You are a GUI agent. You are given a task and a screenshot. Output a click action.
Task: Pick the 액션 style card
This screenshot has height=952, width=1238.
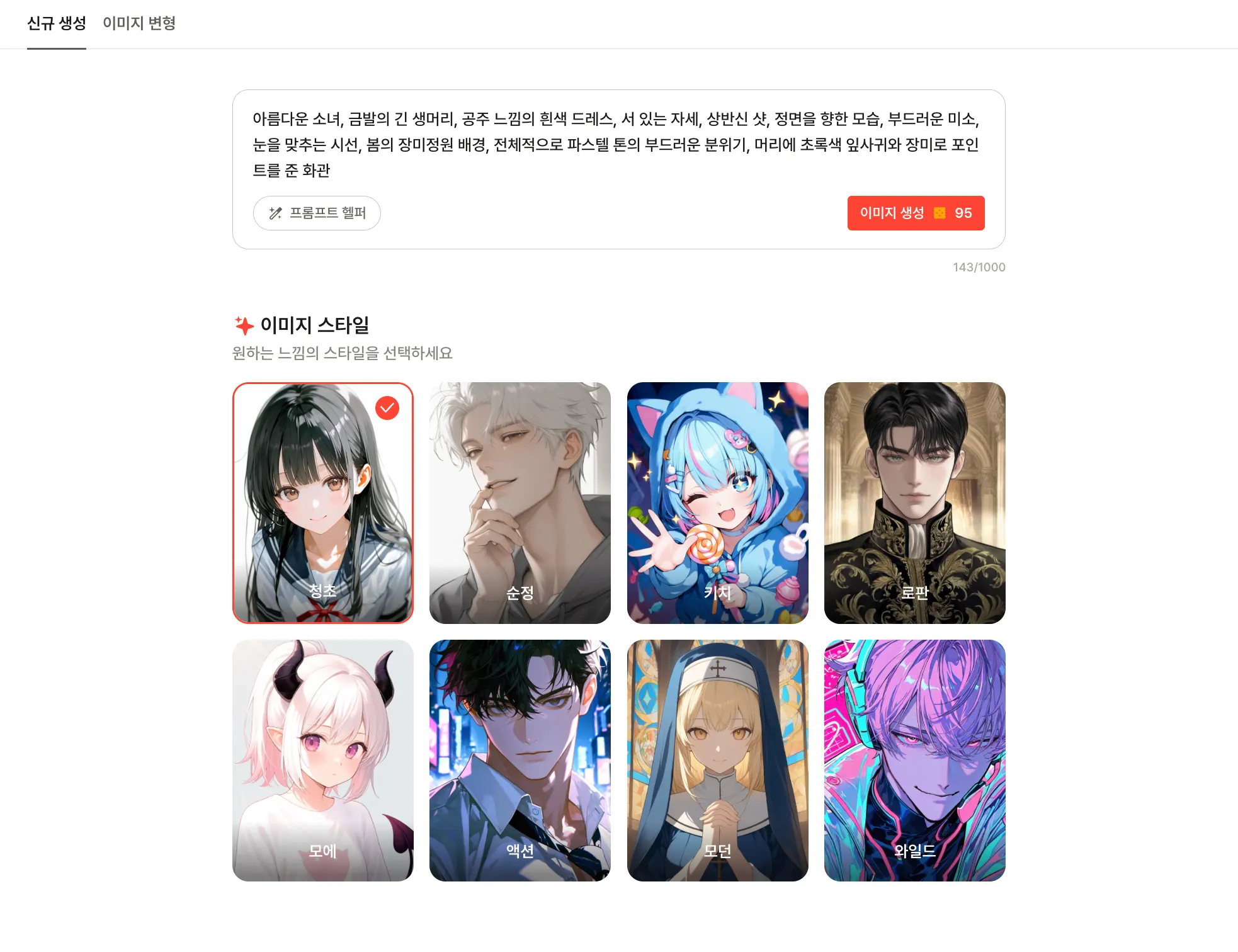(520, 760)
